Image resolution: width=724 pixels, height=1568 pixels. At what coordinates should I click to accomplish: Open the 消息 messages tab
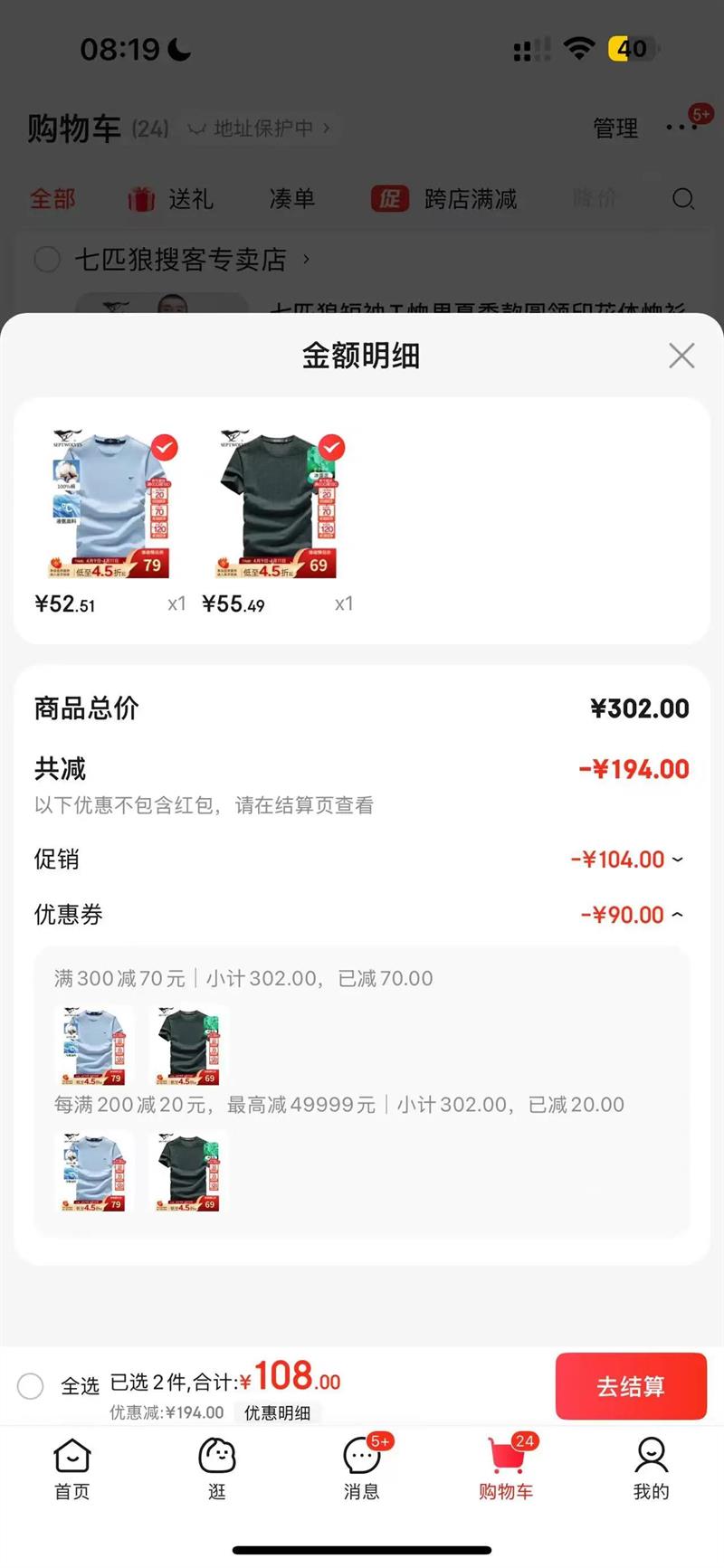(x=362, y=1468)
